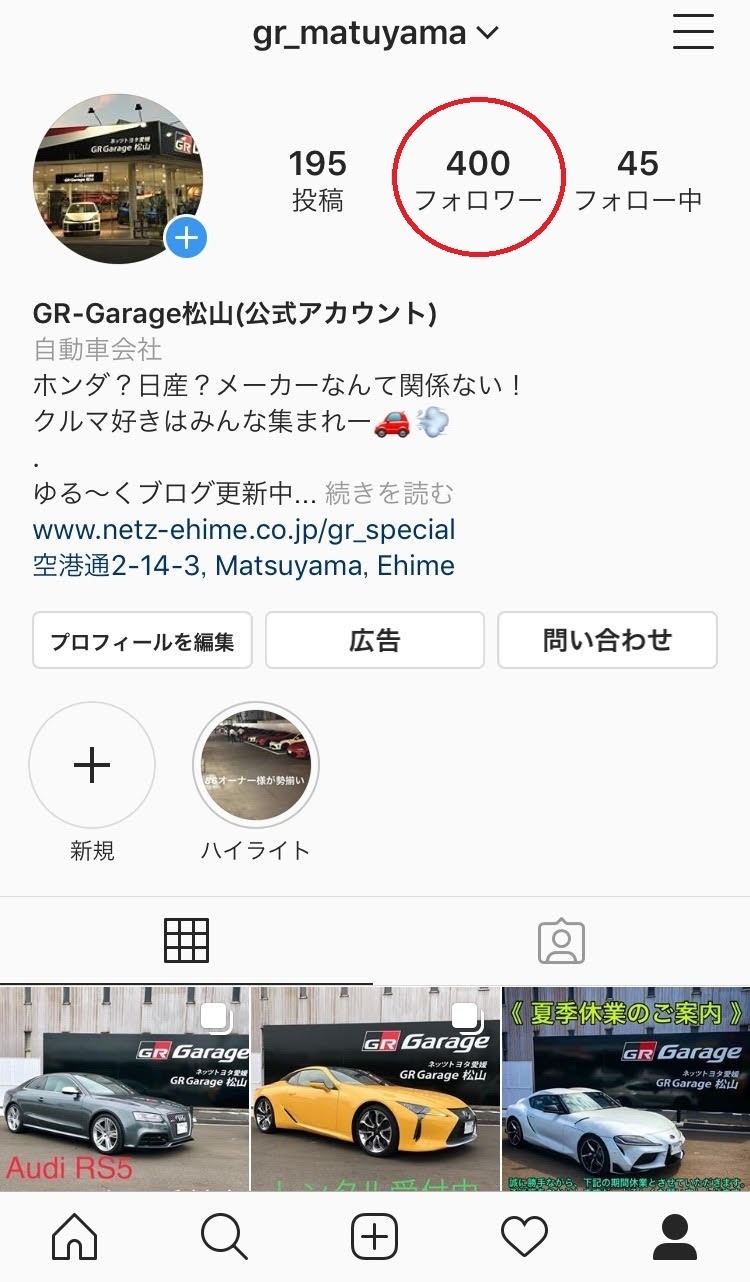This screenshot has height=1282, width=750.
Task: Tap the blue plus on profile photo
Action: pos(186,239)
